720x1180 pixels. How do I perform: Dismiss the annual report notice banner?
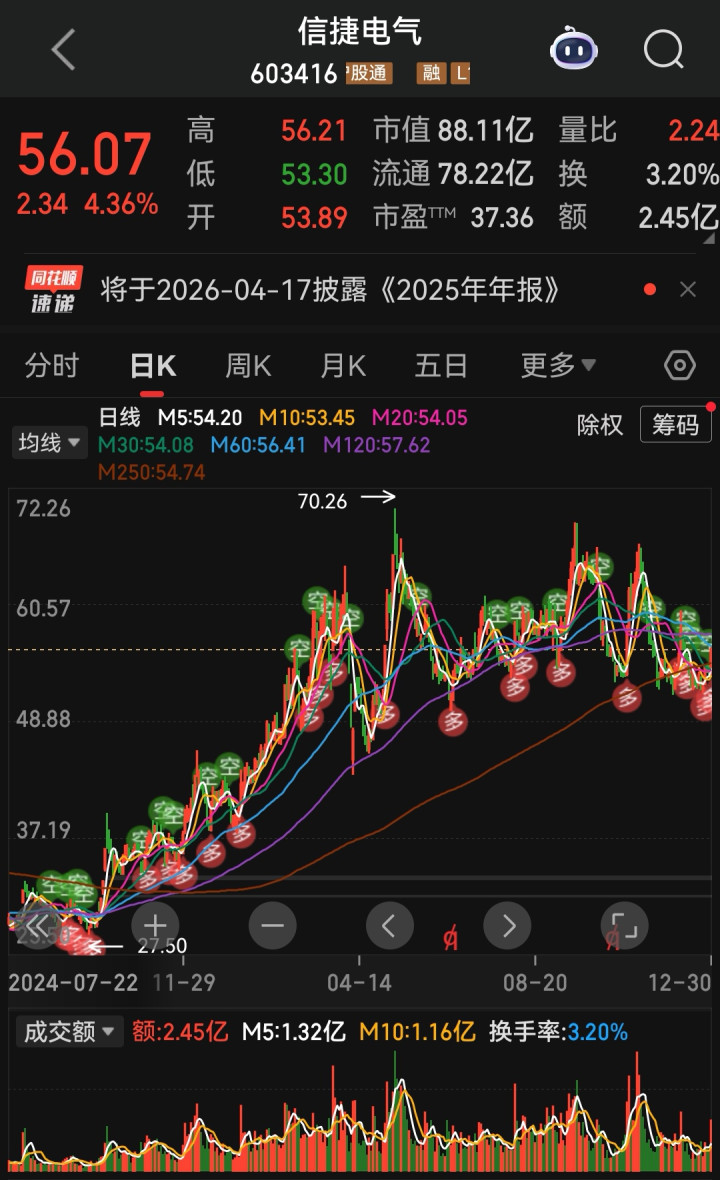tap(688, 290)
